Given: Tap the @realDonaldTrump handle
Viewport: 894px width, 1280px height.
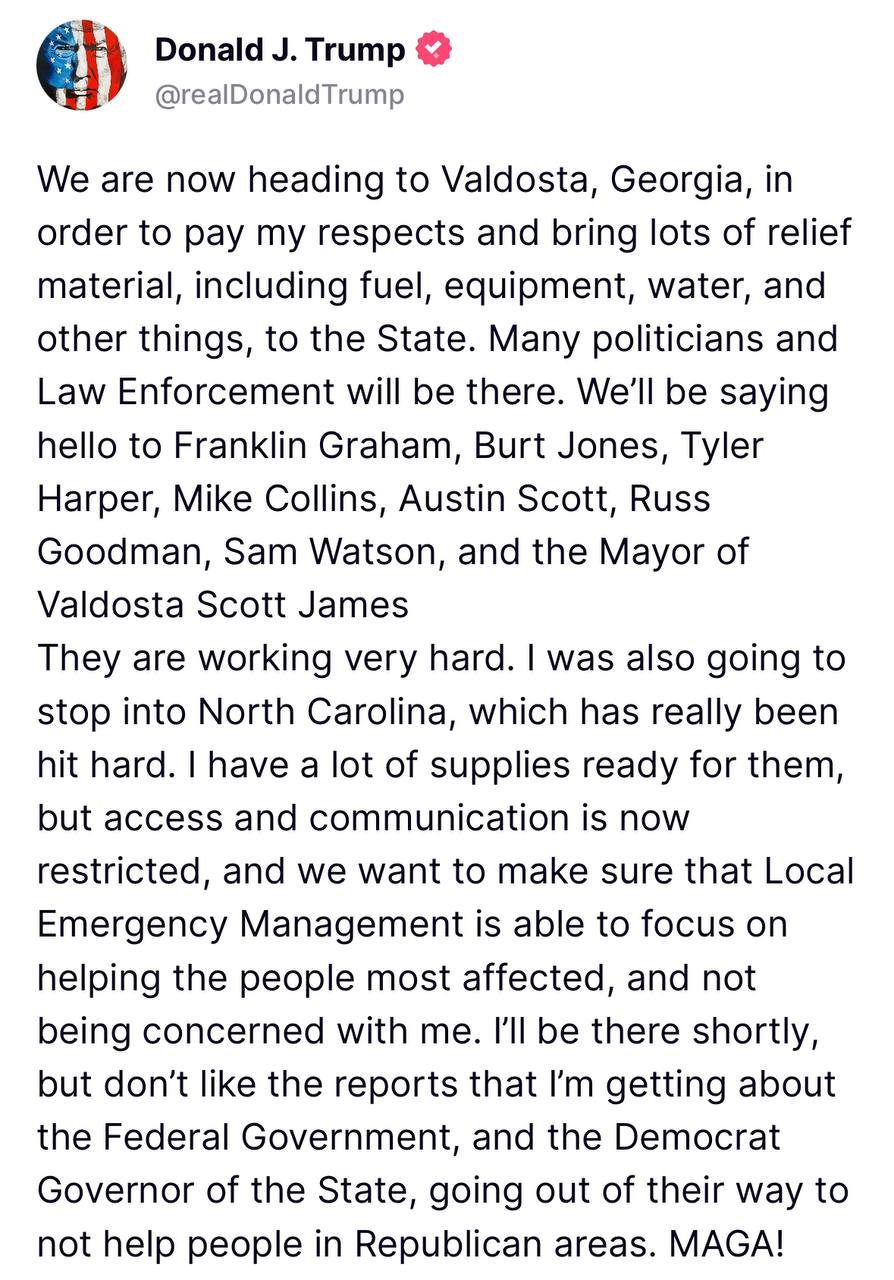Looking at the screenshot, I should pyautogui.click(x=279, y=95).
